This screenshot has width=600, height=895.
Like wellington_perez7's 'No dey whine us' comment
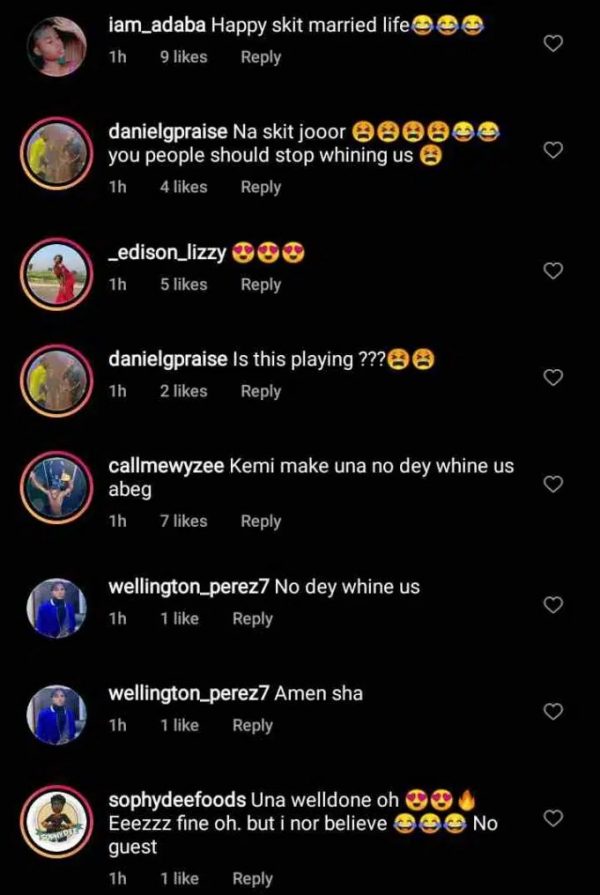coord(553,604)
